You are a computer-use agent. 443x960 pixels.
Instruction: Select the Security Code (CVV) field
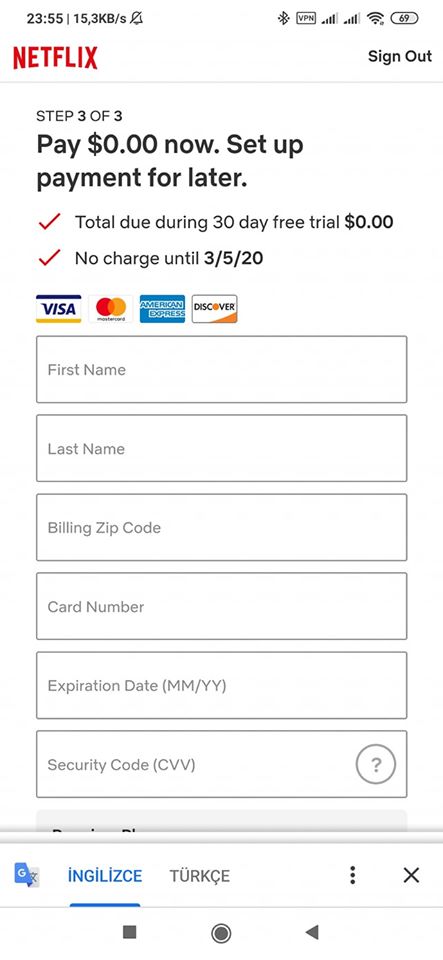click(x=222, y=764)
